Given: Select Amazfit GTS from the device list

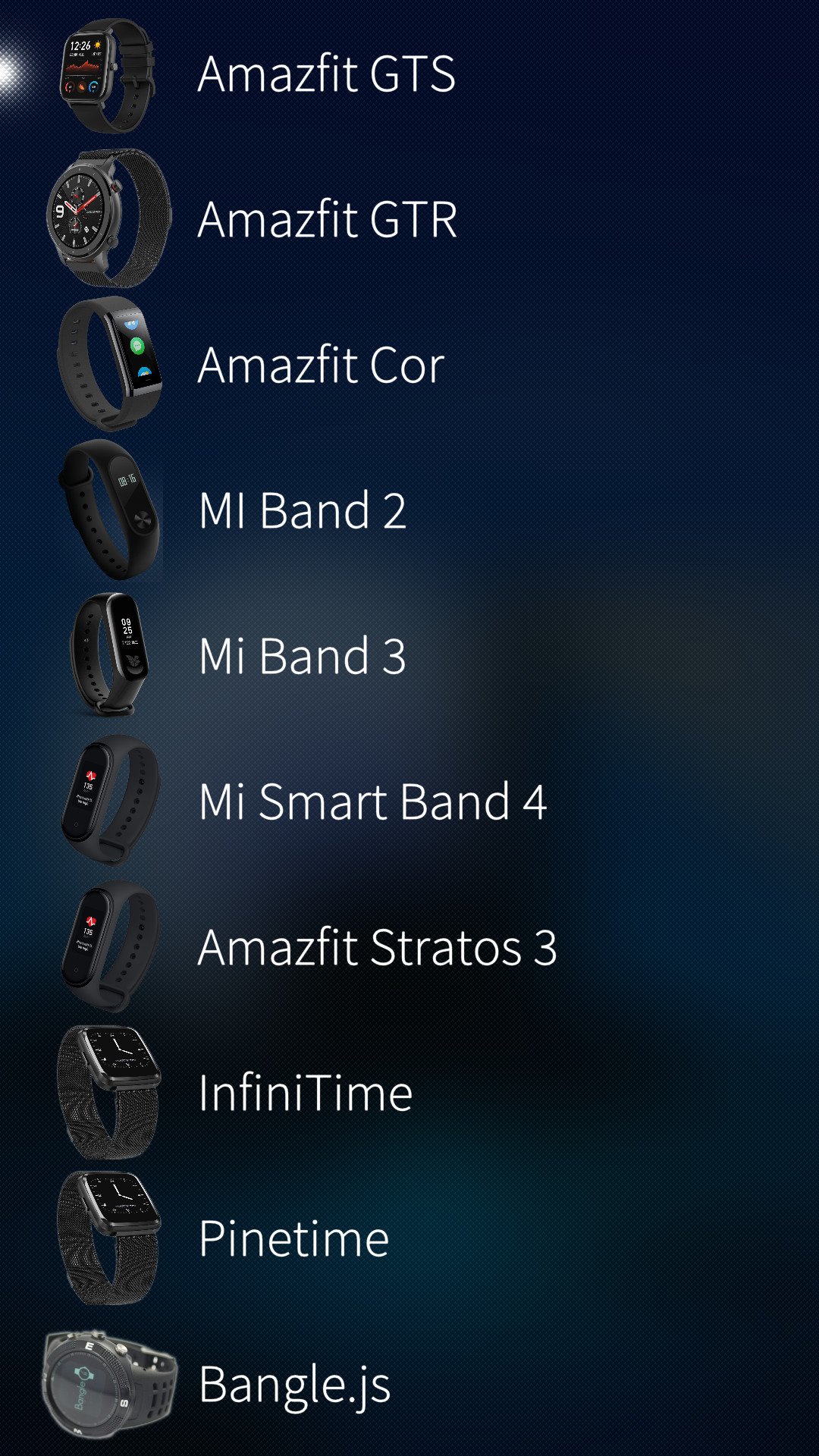Looking at the screenshot, I should [326, 74].
